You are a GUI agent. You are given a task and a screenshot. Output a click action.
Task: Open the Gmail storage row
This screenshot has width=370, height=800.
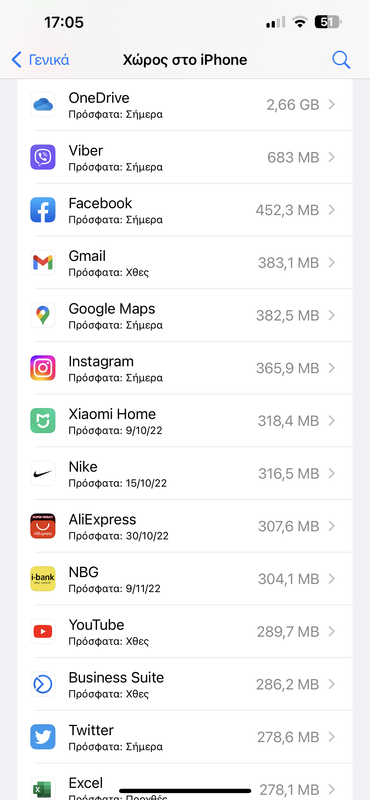pos(185,263)
